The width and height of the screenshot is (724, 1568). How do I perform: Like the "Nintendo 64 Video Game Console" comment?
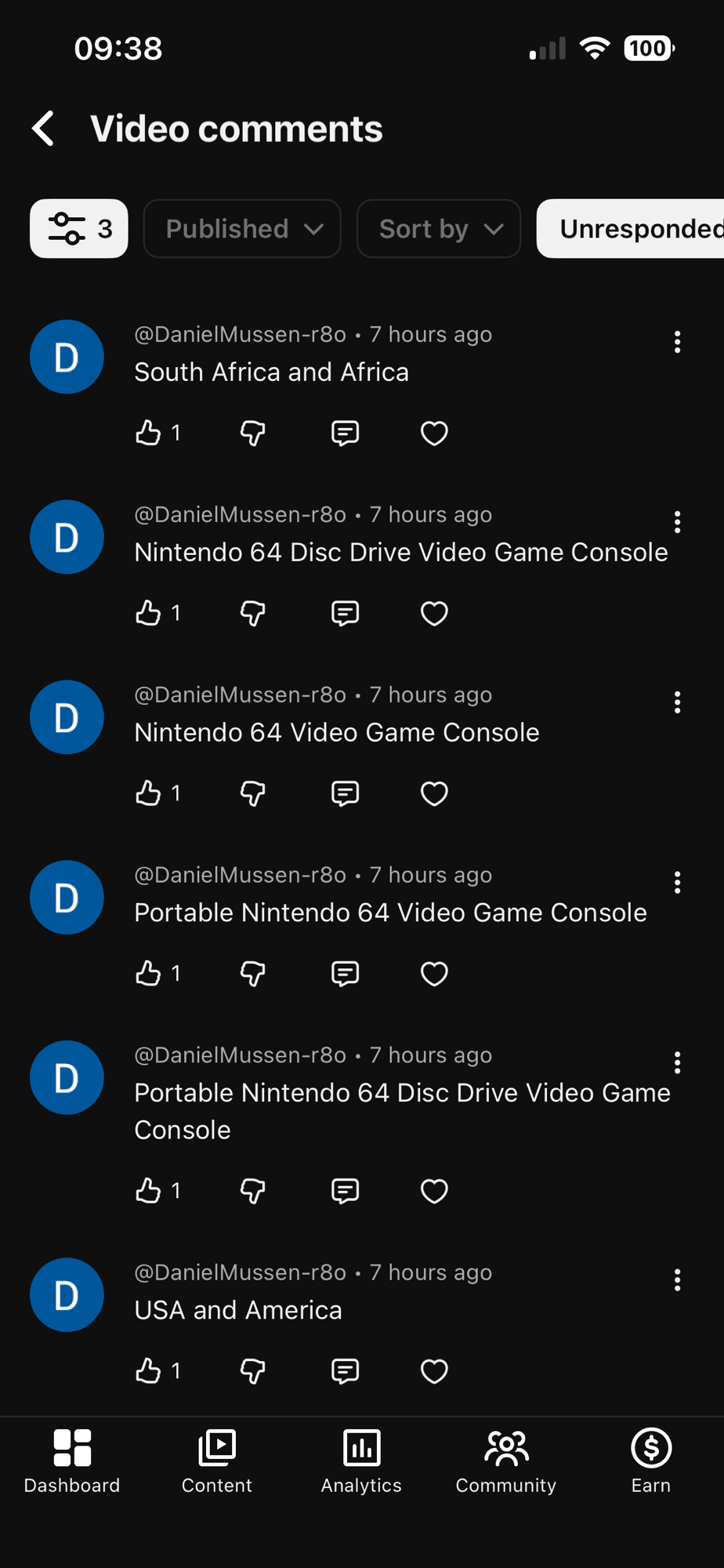click(148, 793)
